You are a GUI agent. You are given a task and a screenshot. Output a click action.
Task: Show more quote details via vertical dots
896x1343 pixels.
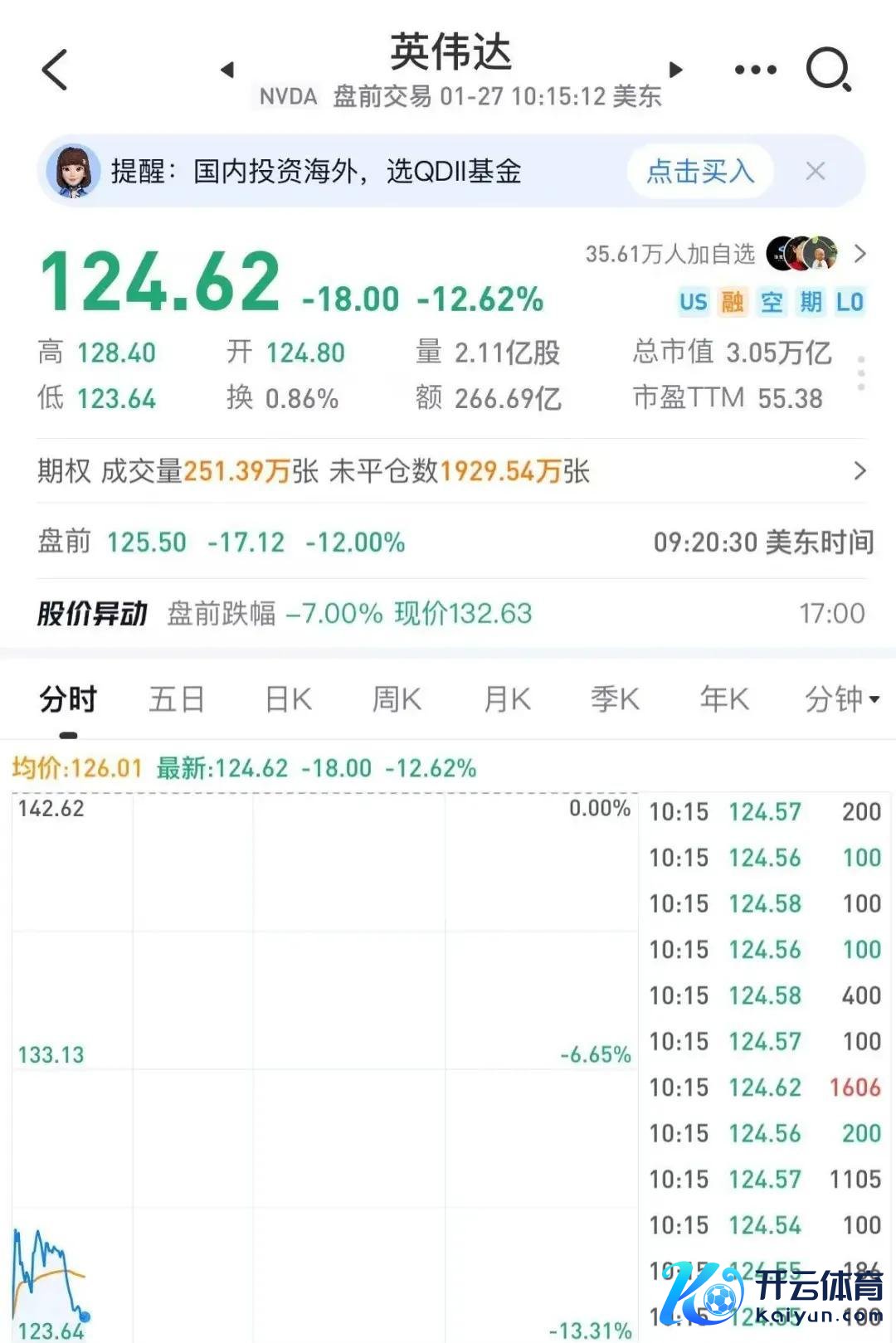[861, 373]
